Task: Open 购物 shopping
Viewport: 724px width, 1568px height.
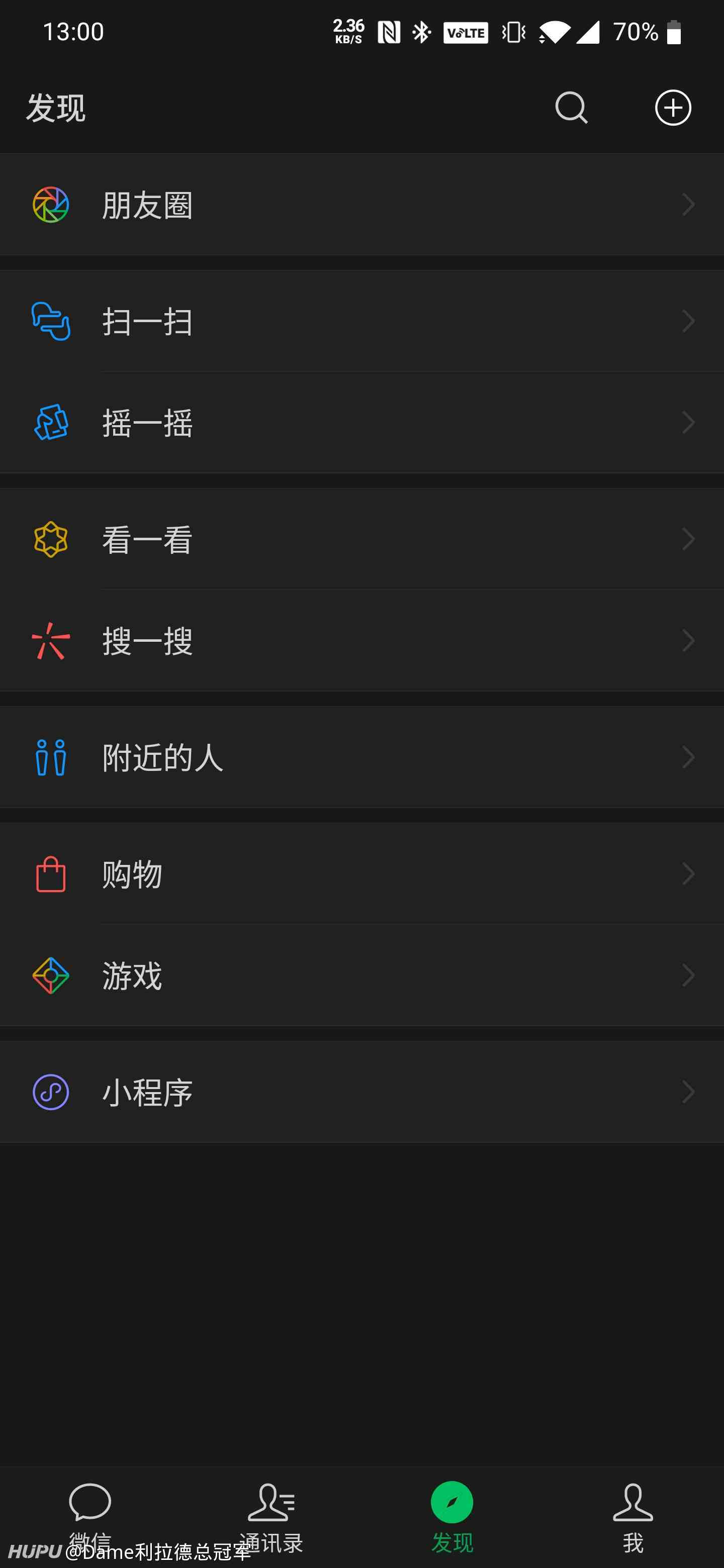Action: [361, 873]
